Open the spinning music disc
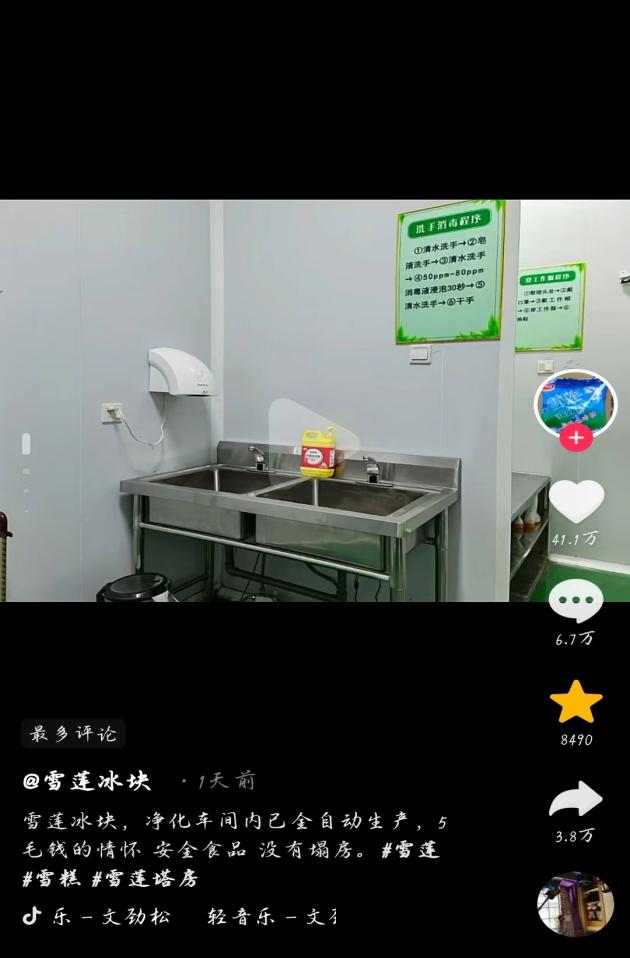The height and width of the screenshot is (958, 630). click(x=575, y=904)
